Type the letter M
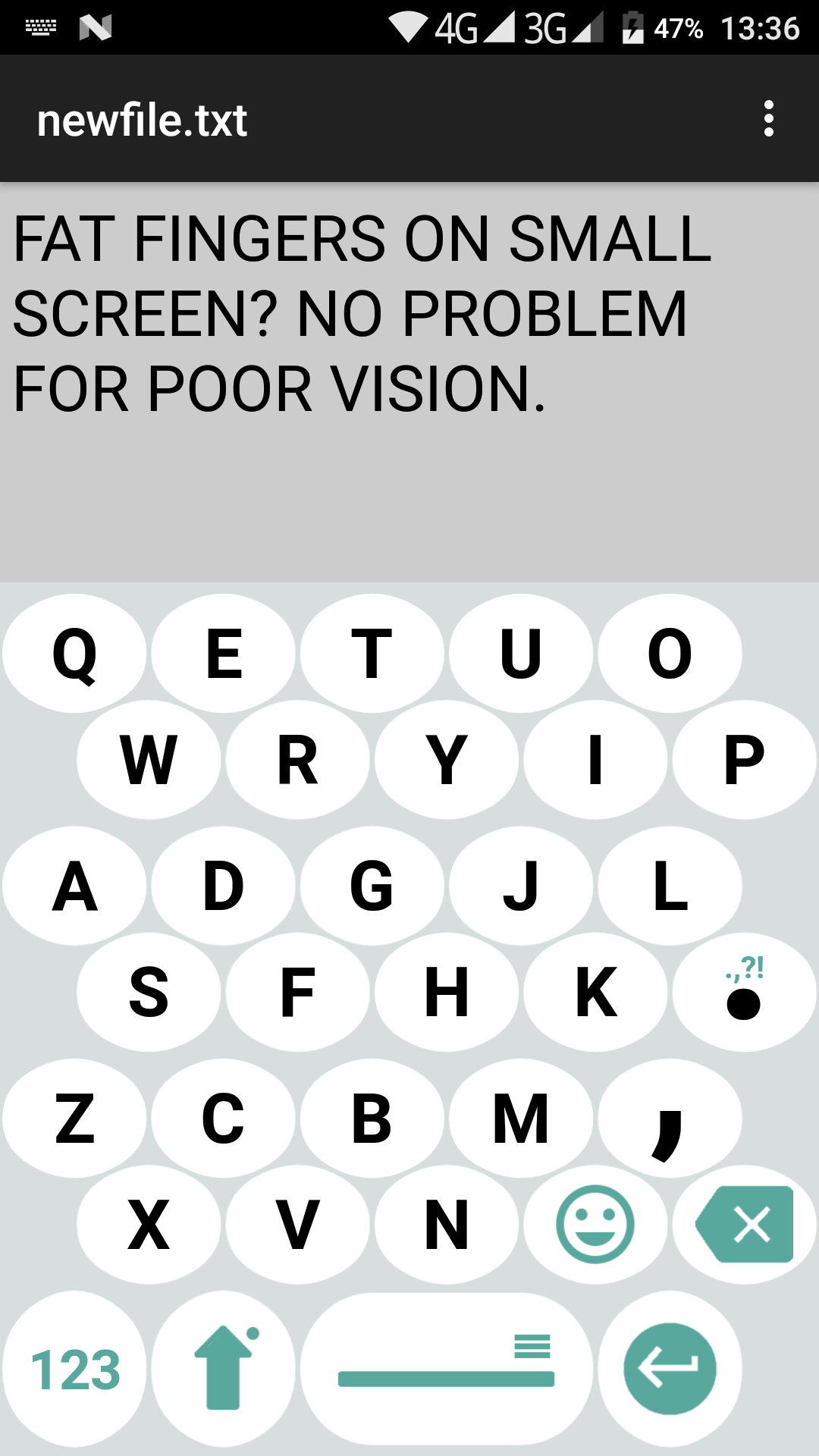Viewport: 819px width, 1456px height. [520, 1119]
